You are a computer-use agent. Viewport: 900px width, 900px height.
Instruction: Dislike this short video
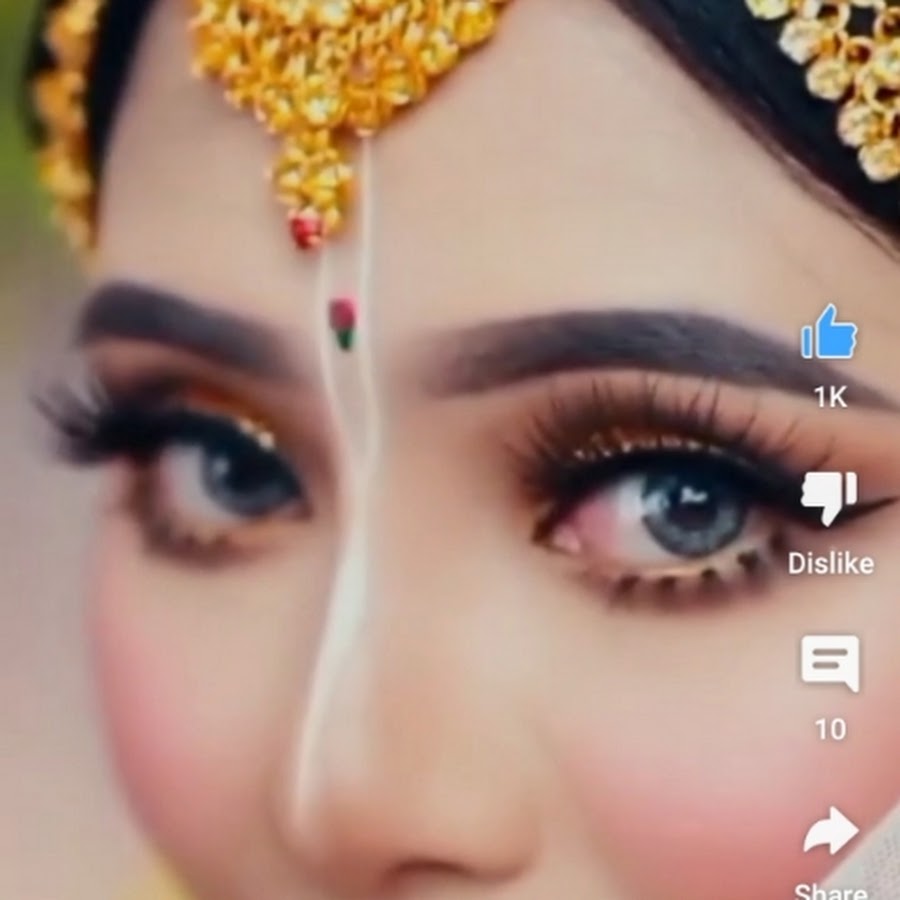829,498
